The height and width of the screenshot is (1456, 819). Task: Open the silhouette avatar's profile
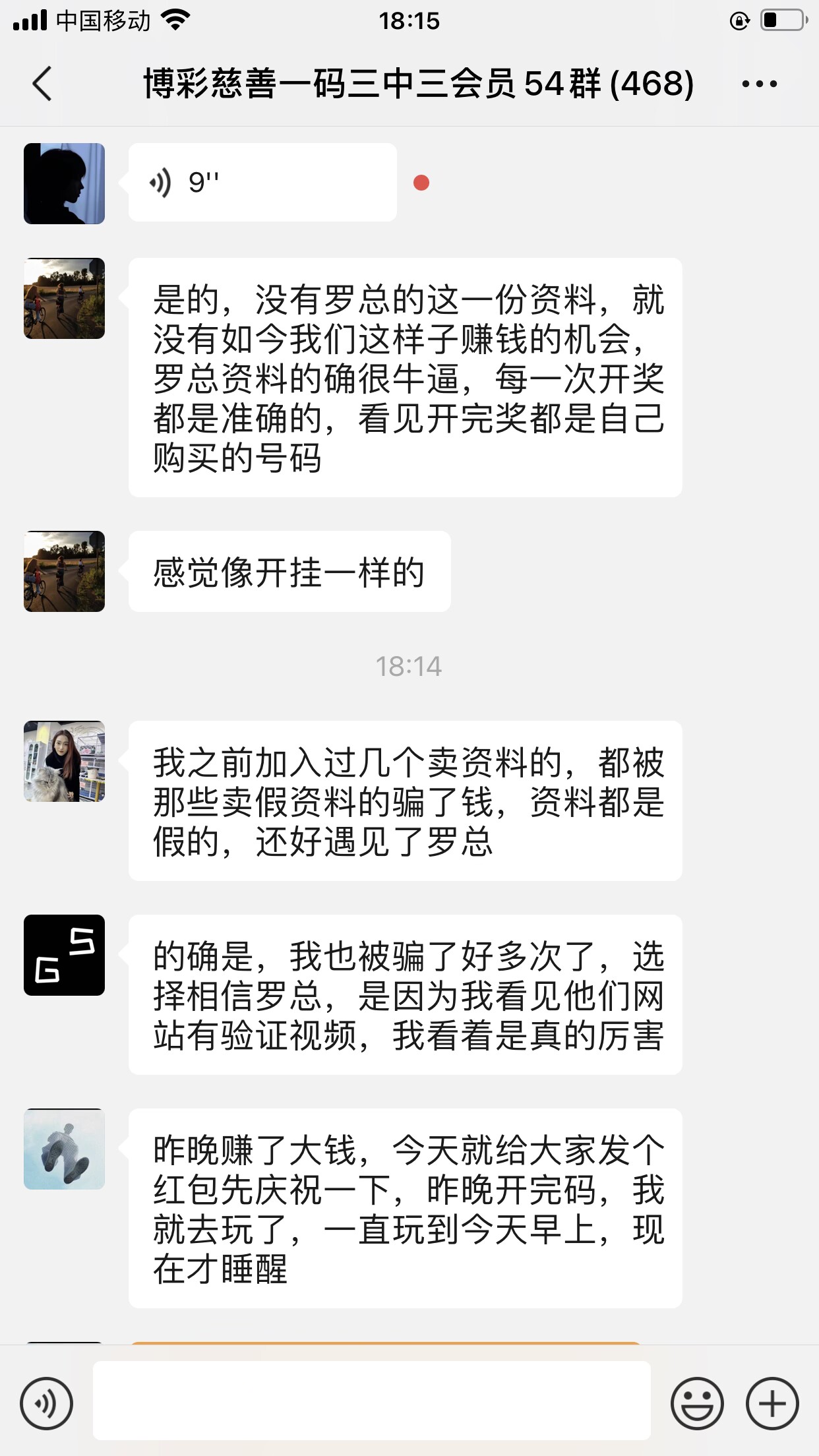[64, 183]
